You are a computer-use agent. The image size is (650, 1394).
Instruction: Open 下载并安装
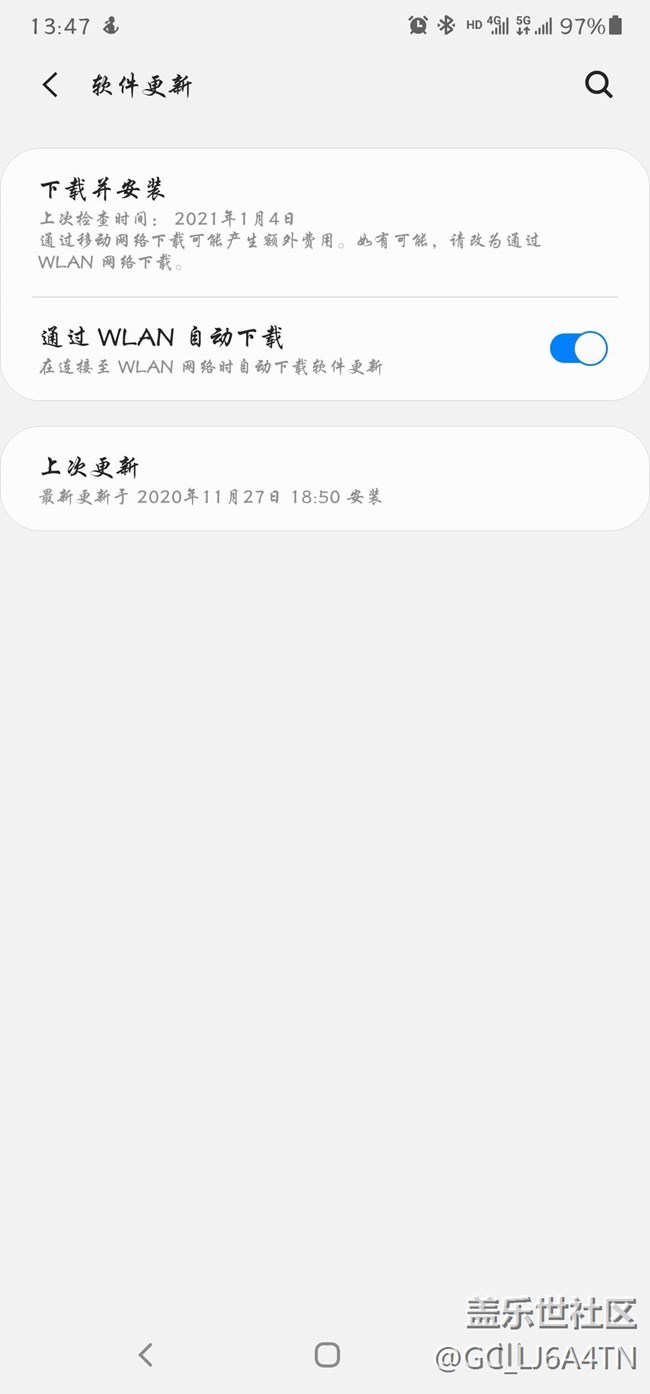325,223
